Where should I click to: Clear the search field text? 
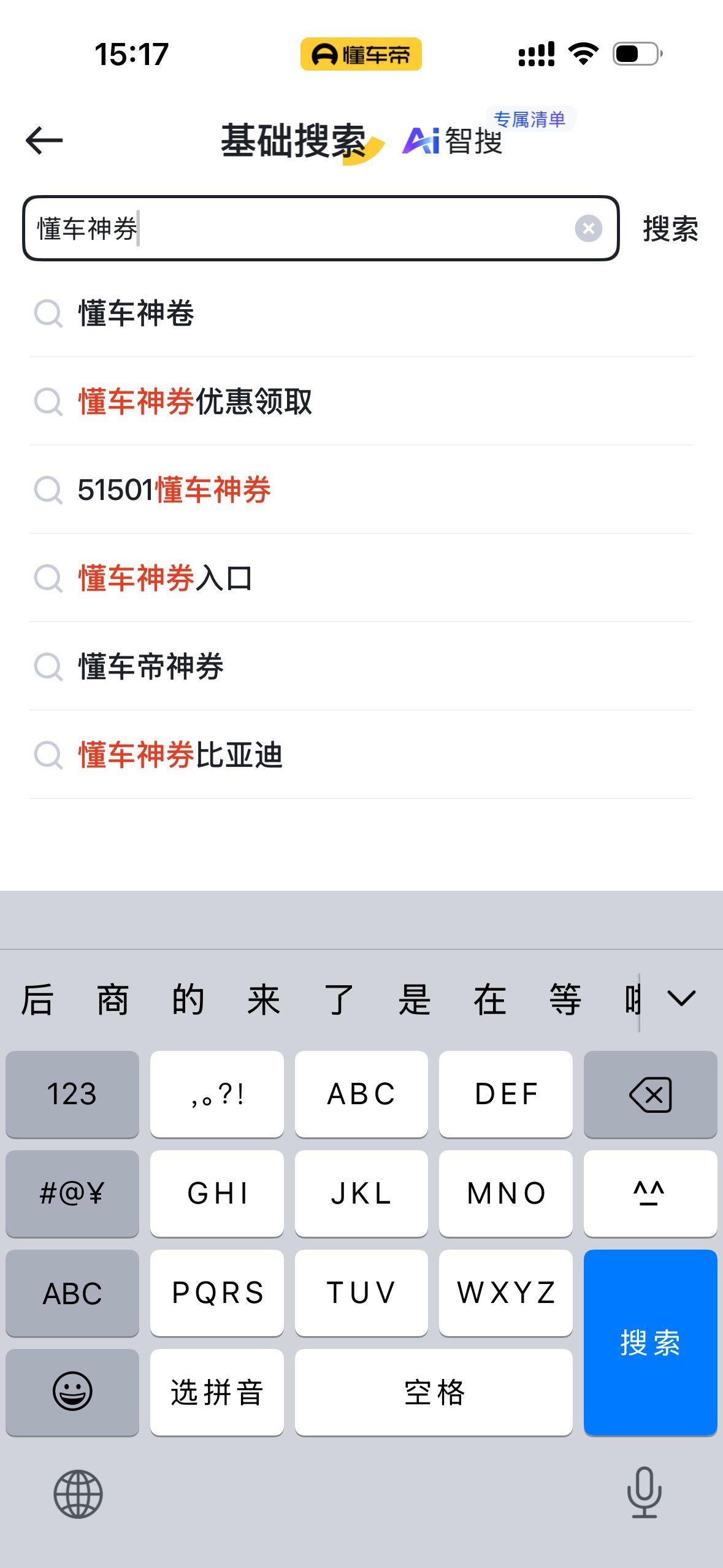pos(588,229)
